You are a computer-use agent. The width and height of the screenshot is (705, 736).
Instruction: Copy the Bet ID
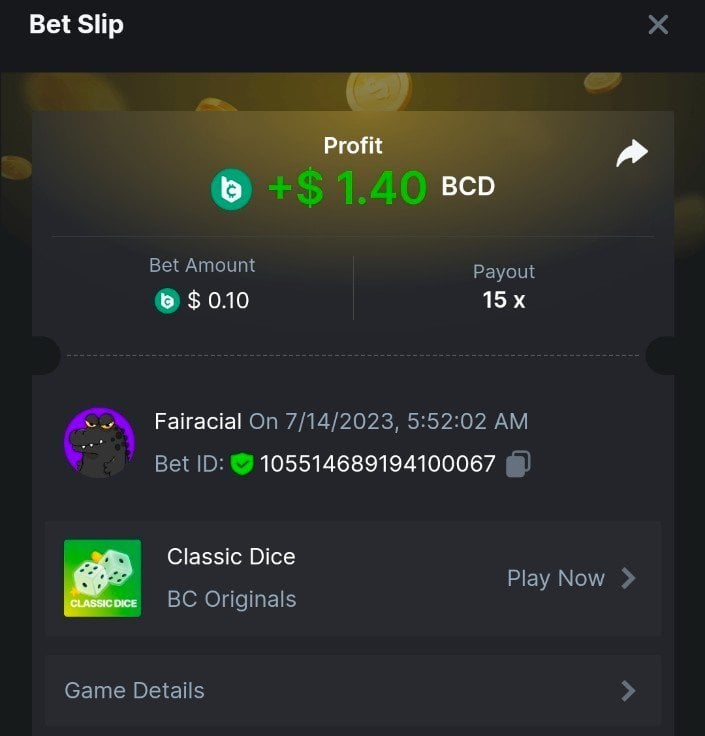point(518,464)
